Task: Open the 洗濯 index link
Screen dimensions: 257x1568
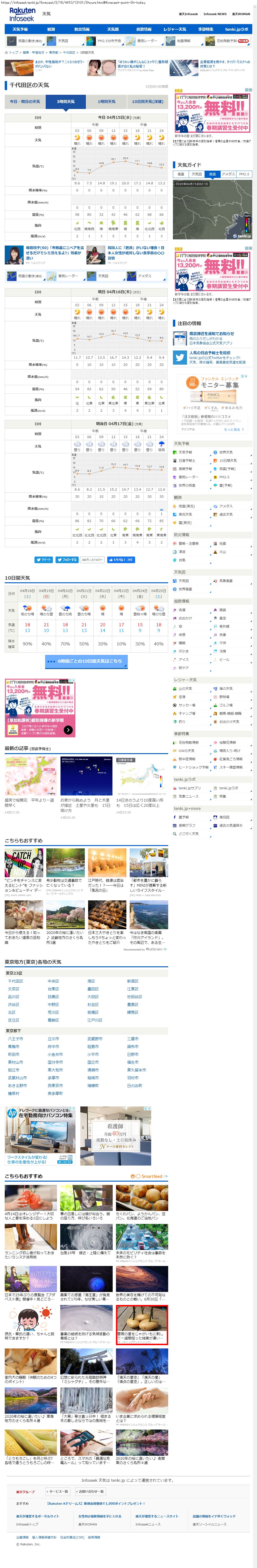Action: pos(182,610)
